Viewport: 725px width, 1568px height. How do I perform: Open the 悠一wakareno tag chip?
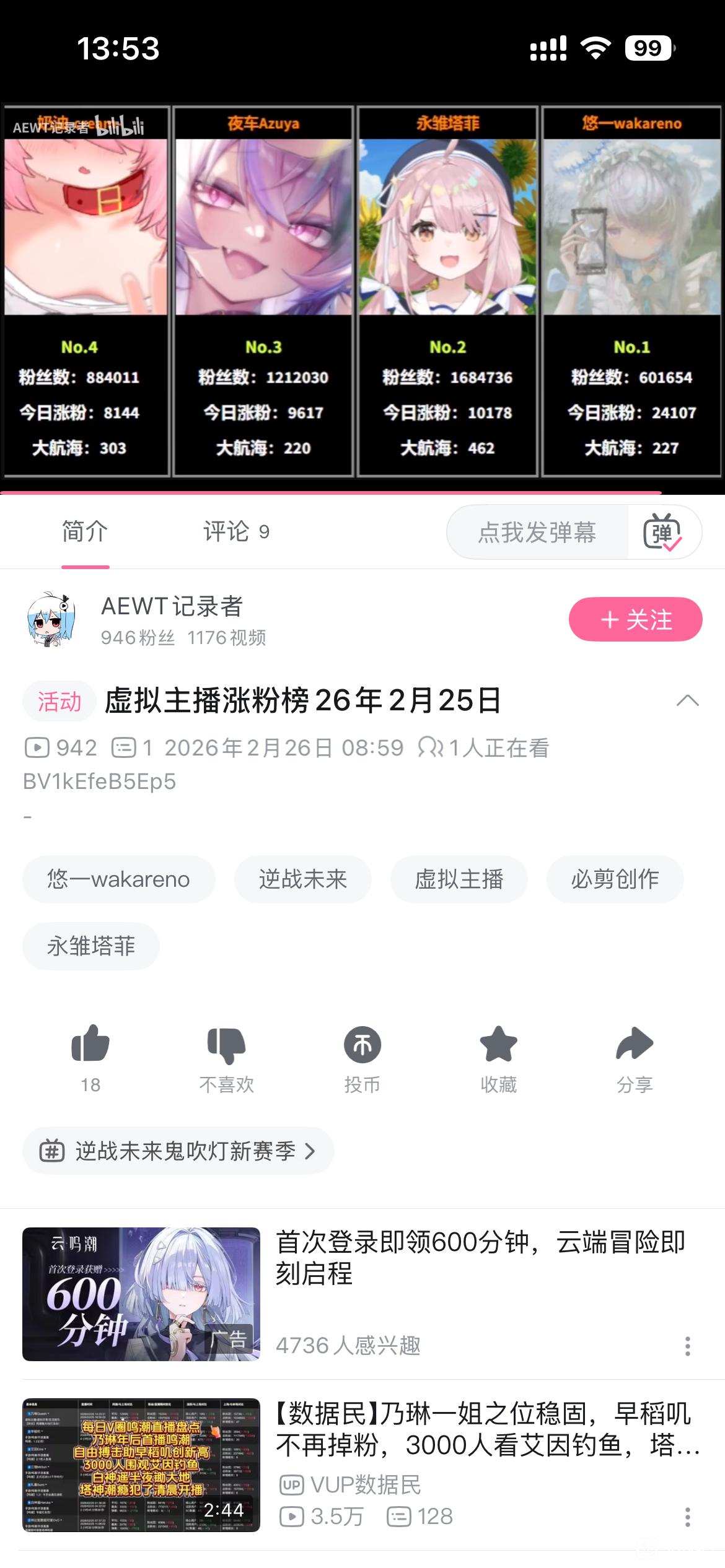point(118,879)
